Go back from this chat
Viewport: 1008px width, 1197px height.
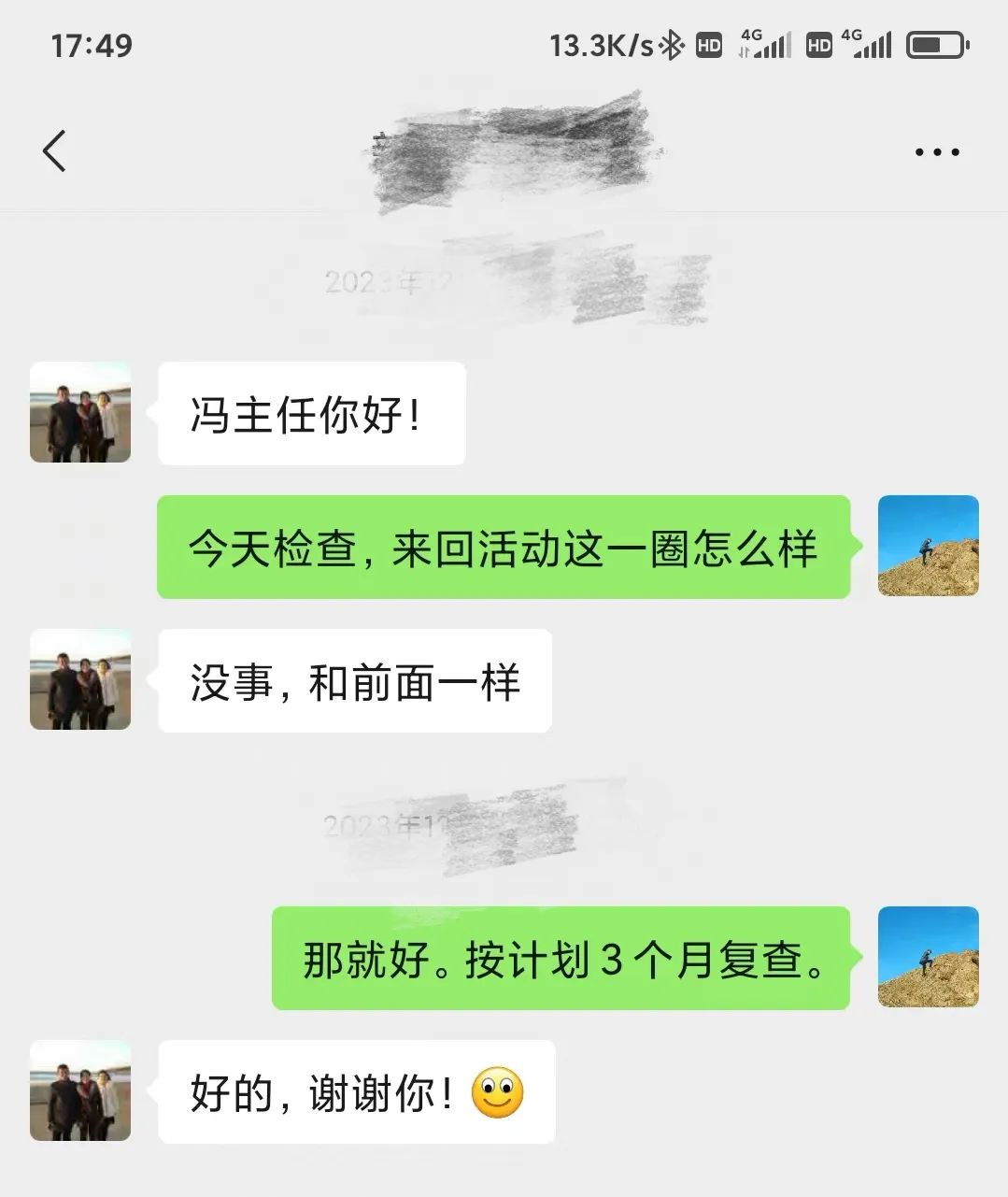pyautogui.click(x=54, y=150)
